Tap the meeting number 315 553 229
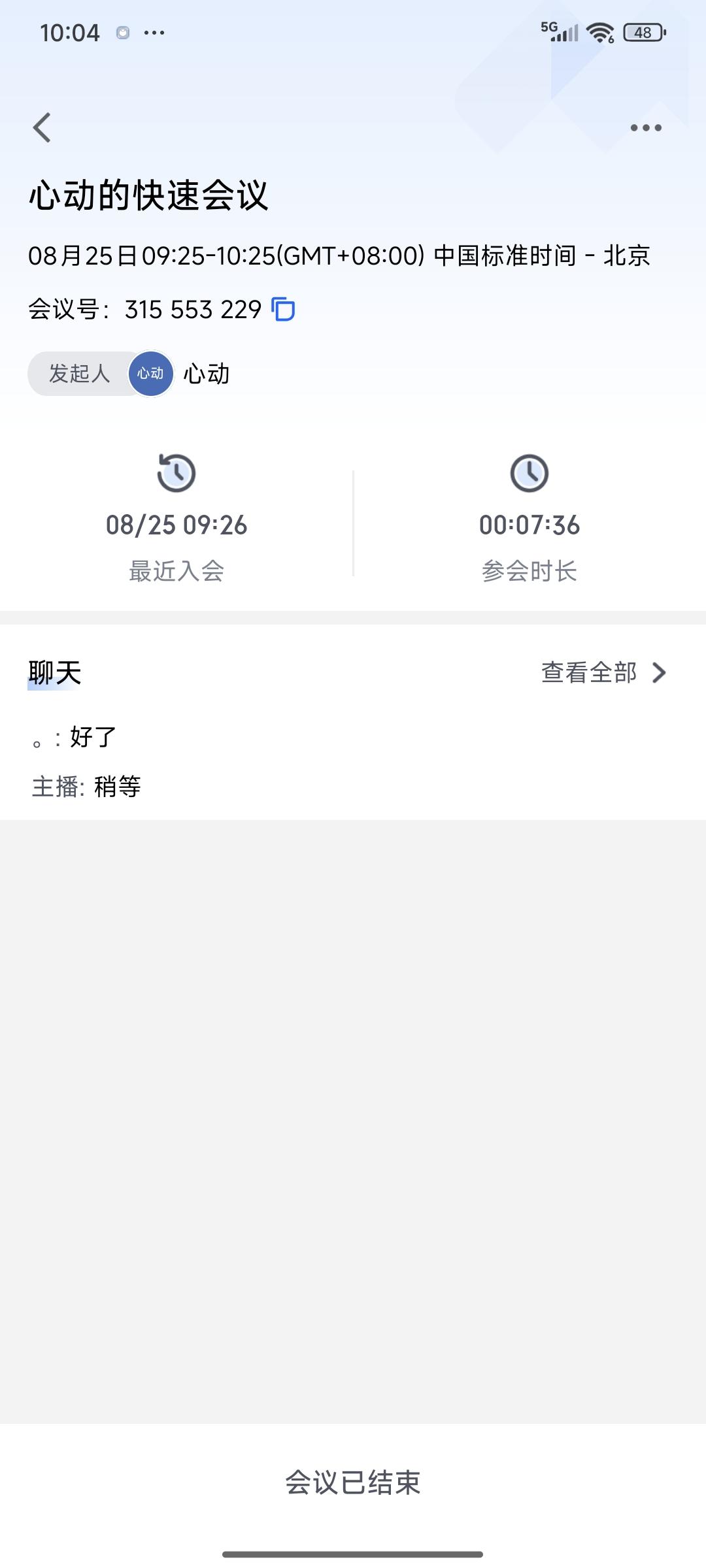706x1568 pixels. coord(193,310)
